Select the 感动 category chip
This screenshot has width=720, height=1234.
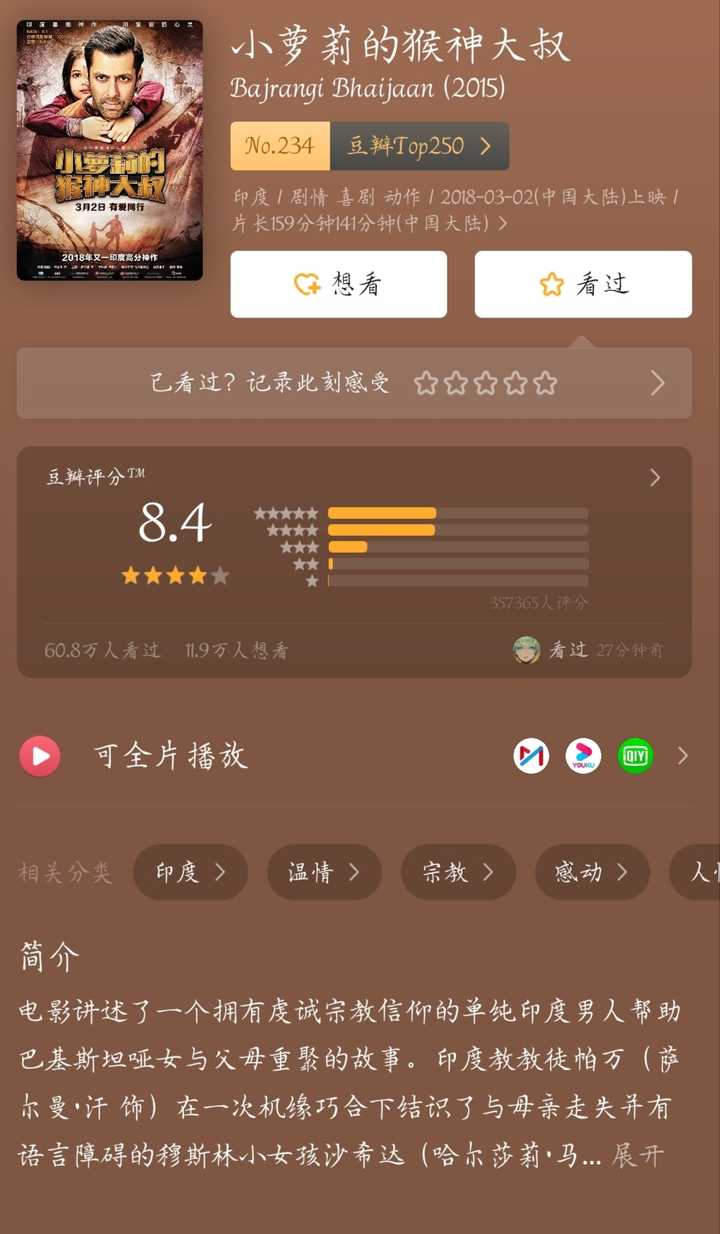point(592,872)
